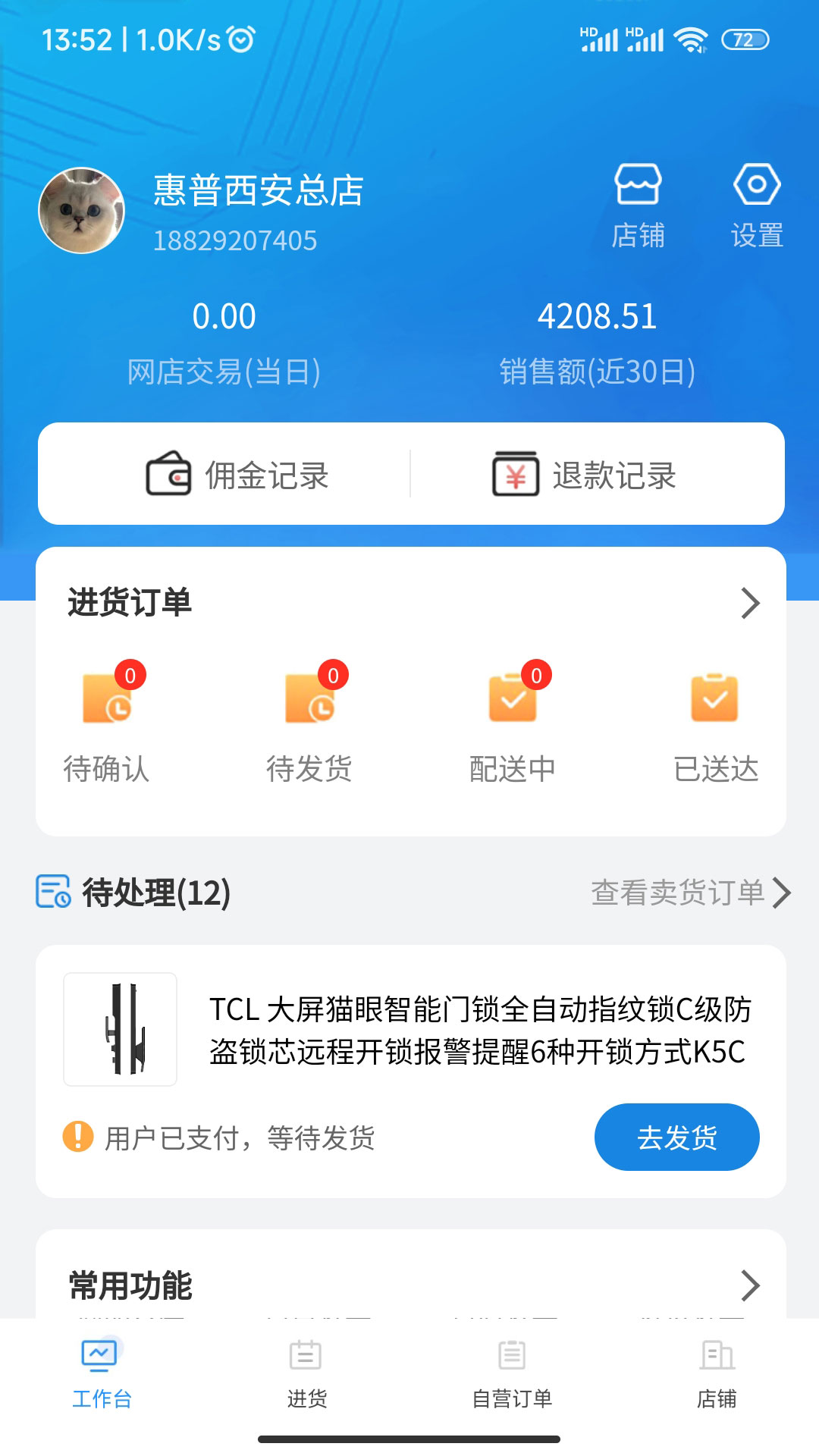Tap 去发货 to ship the order
Screen dimensions: 819x1456
coord(676,1137)
